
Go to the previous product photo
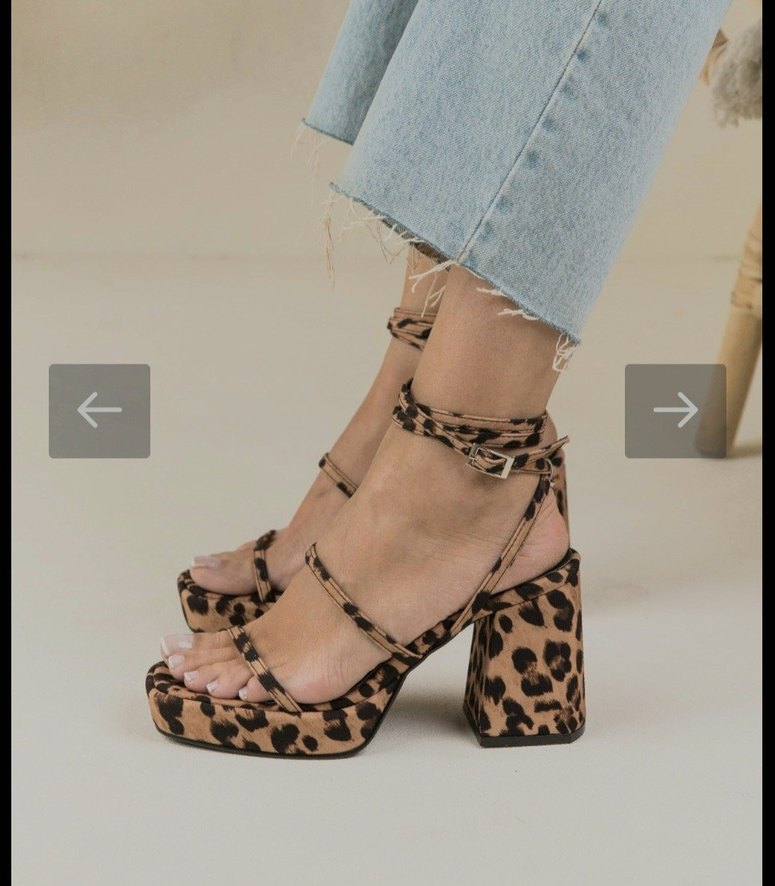pos(99,410)
